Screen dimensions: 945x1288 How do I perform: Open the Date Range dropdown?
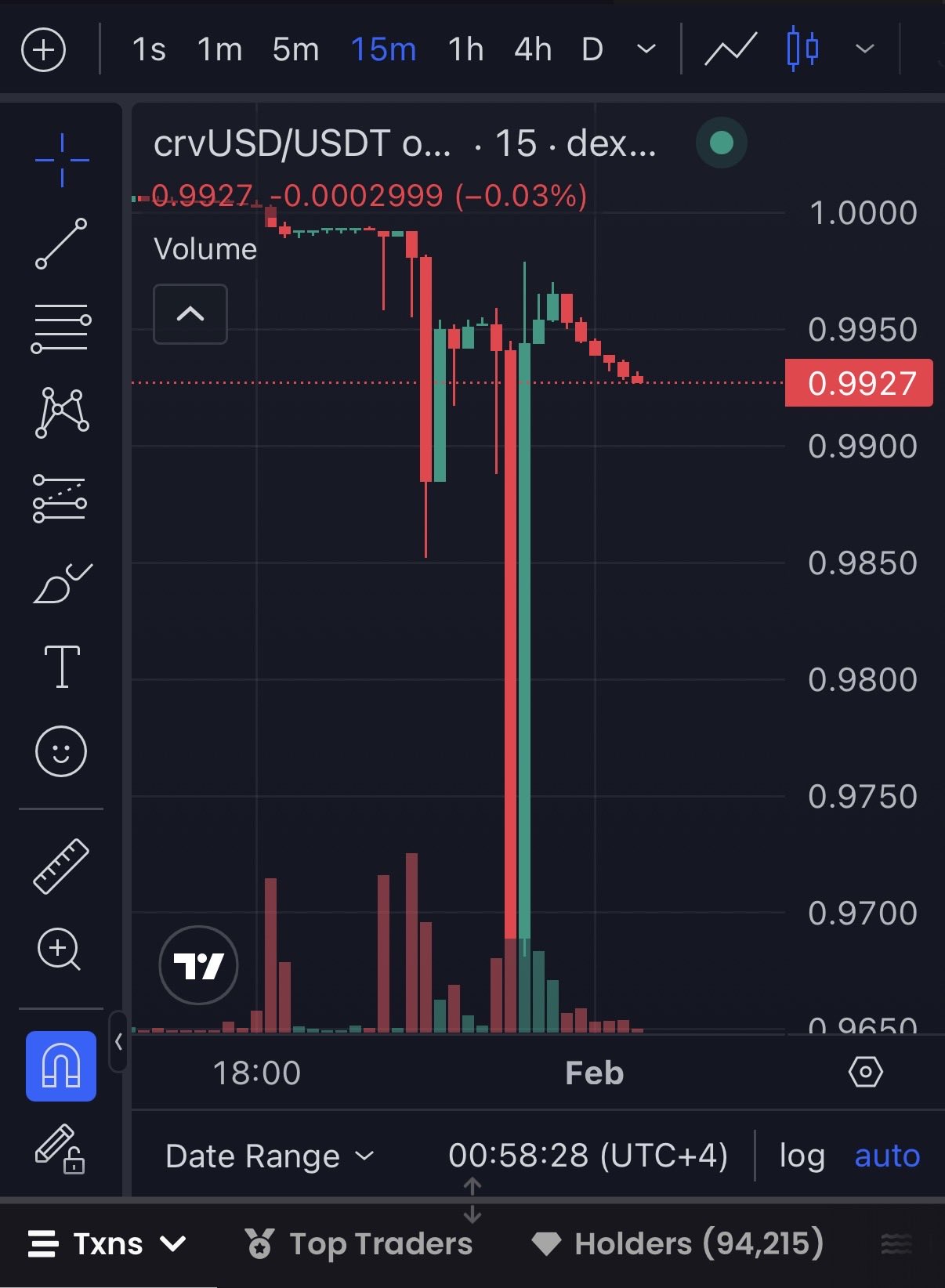click(270, 1156)
